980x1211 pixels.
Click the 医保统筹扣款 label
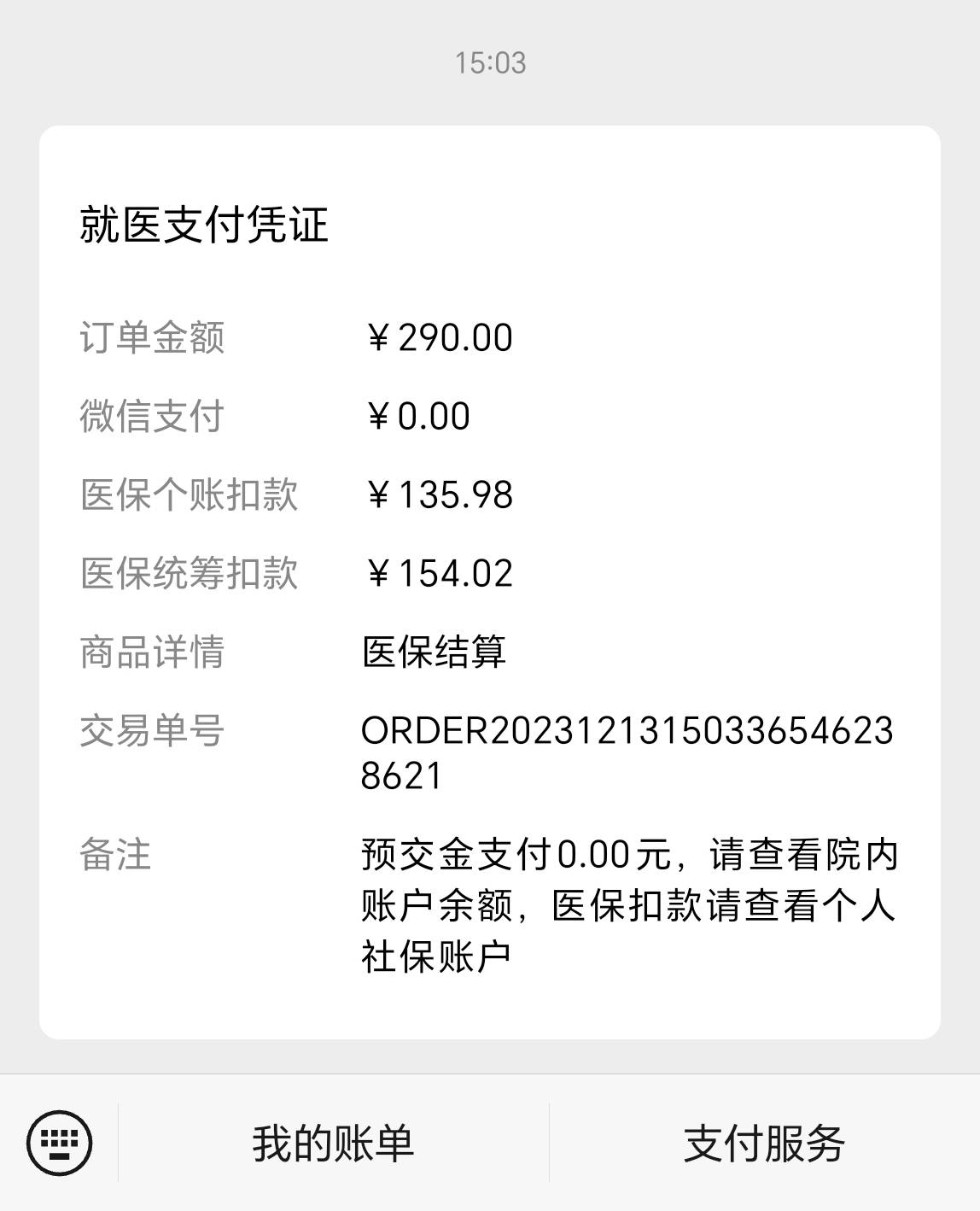coord(190,573)
